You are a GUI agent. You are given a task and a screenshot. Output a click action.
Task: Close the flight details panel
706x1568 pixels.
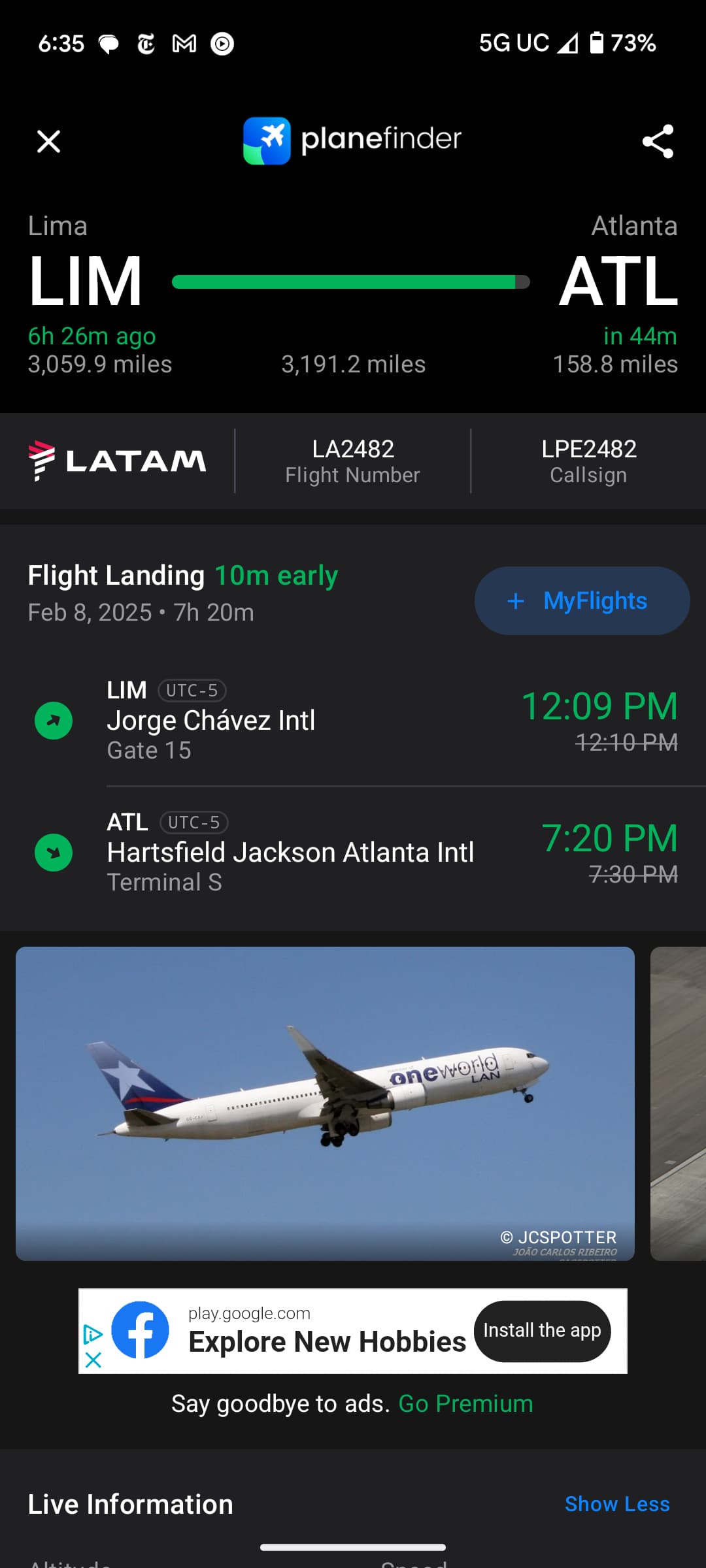coord(48,141)
